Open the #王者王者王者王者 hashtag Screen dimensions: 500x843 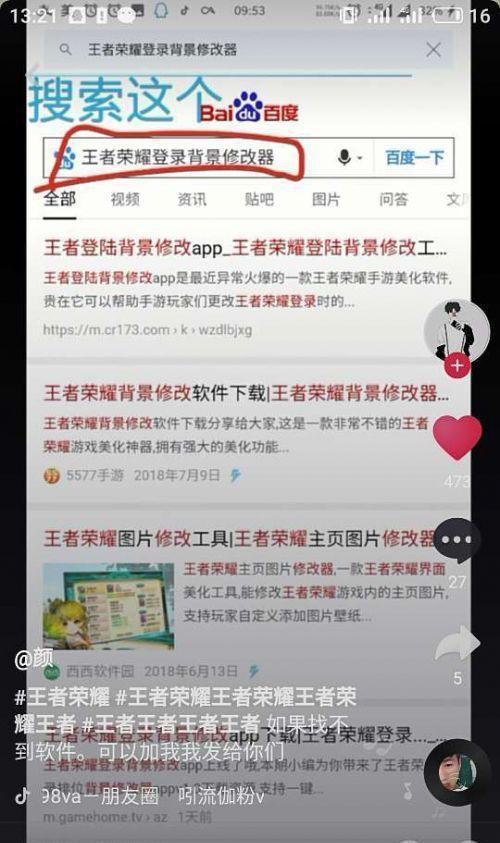point(170,724)
